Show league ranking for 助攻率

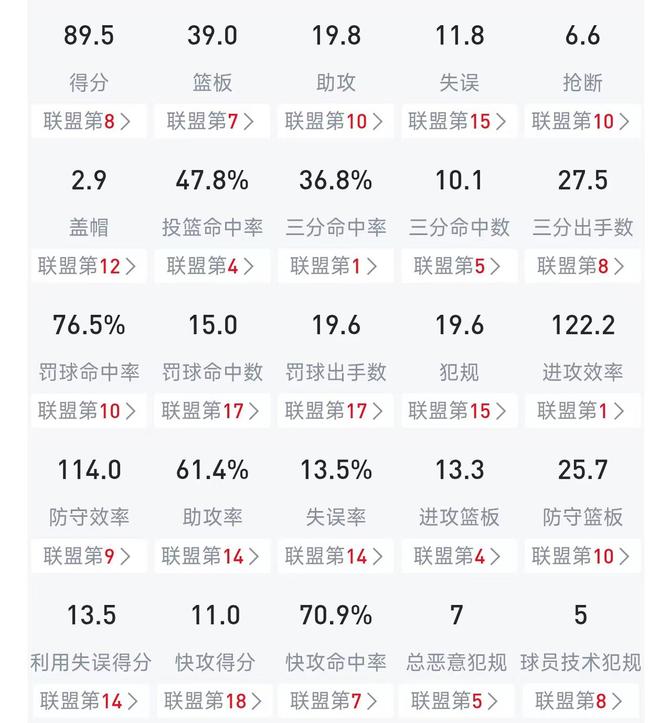212,556
